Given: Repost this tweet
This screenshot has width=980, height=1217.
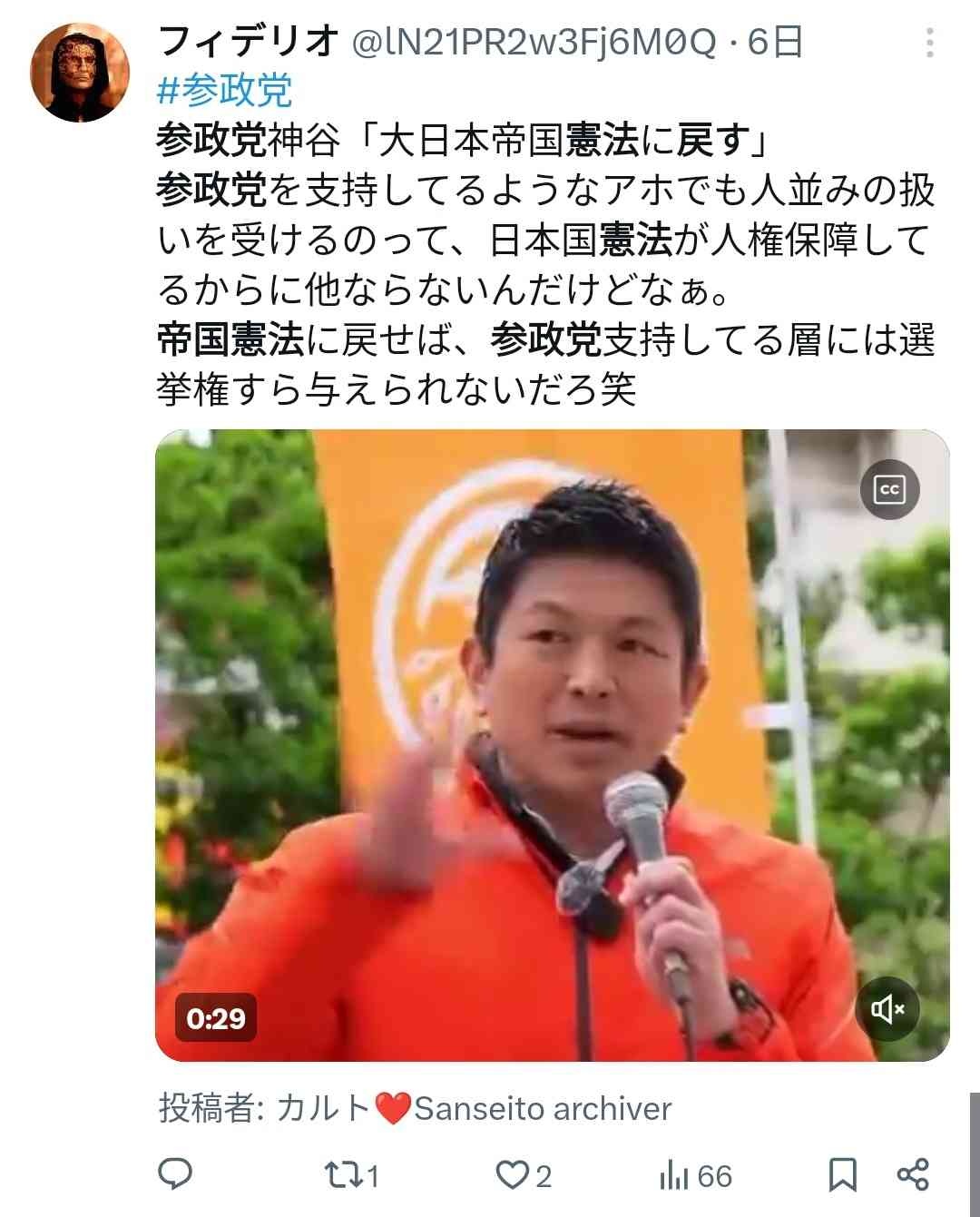Looking at the screenshot, I should click(350, 1175).
